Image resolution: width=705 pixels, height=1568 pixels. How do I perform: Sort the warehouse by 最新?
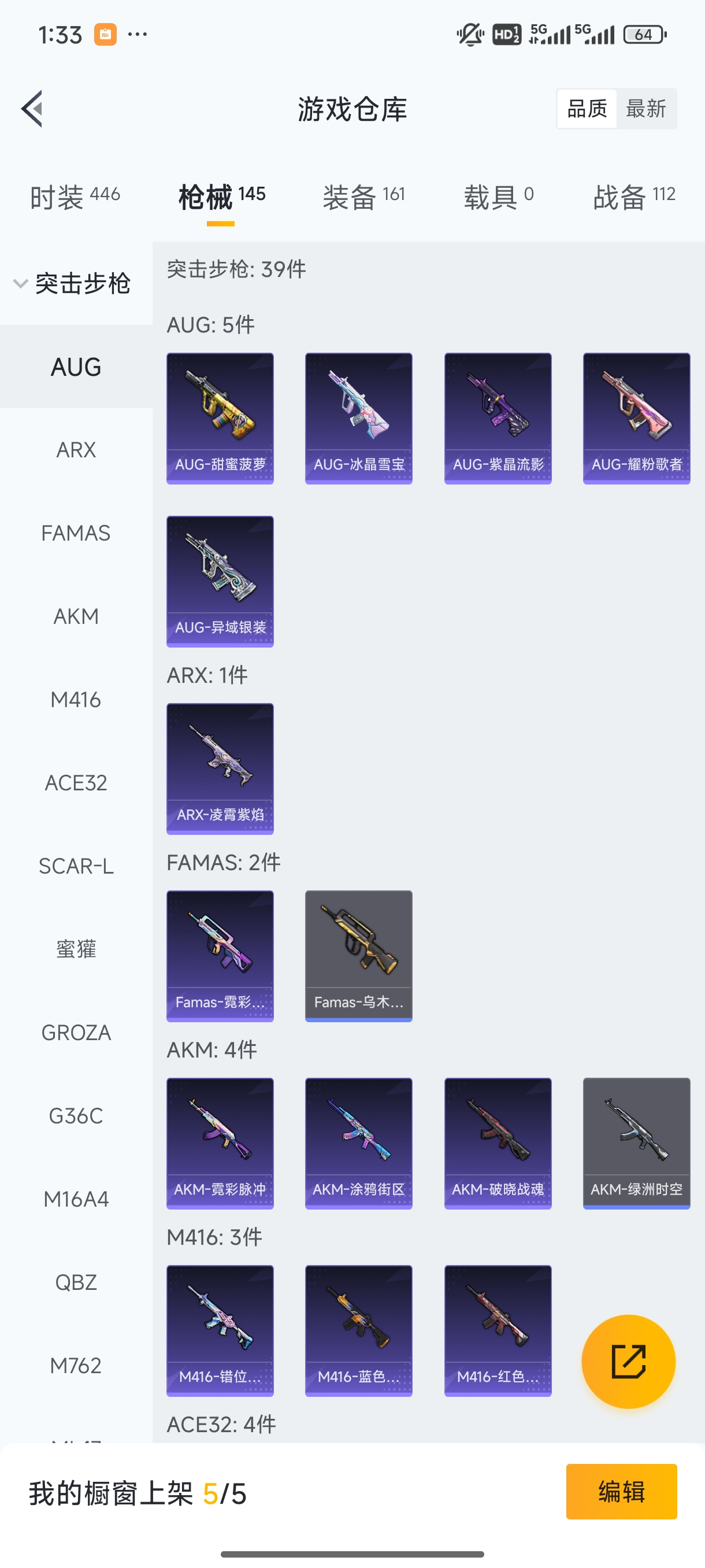coord(645,109)
